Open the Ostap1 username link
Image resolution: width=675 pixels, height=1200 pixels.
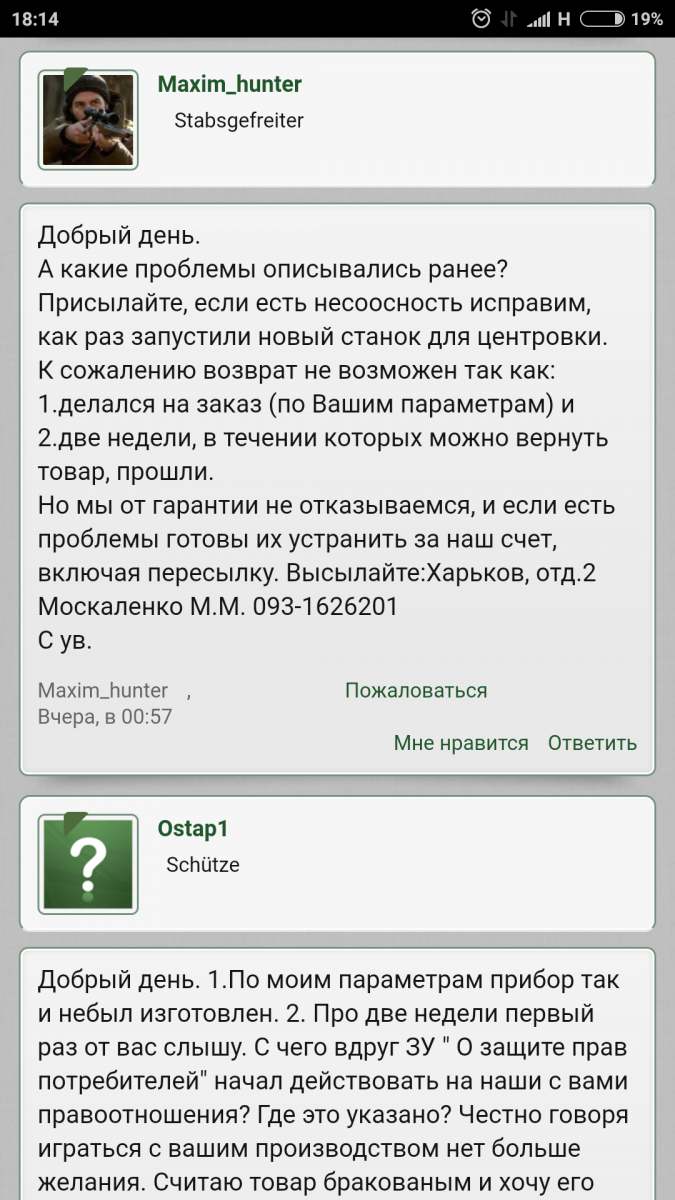click(193, 829)
